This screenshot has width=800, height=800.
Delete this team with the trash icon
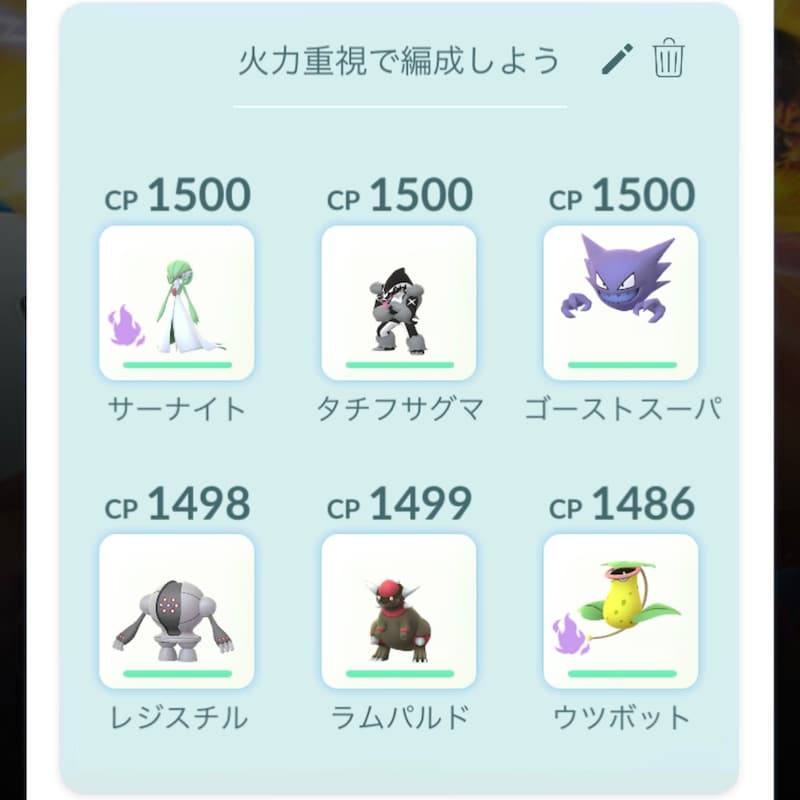668,59
